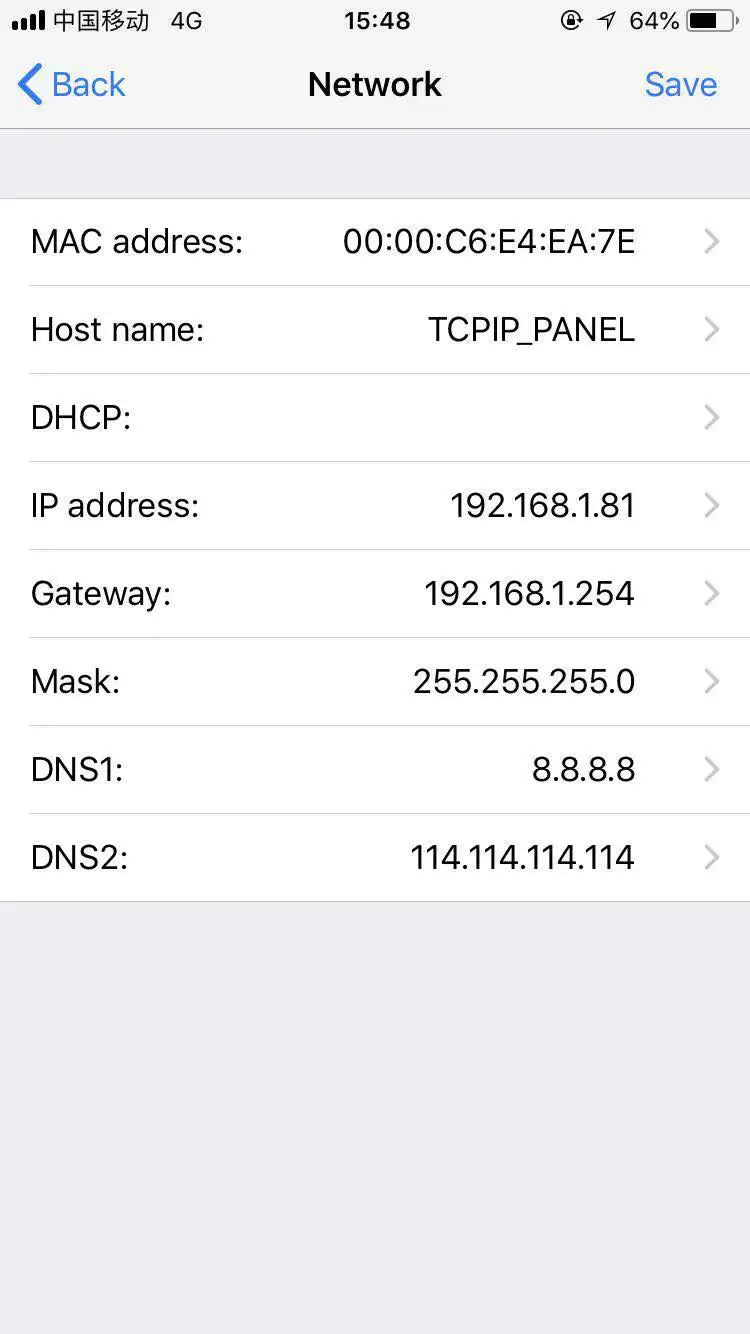
Task: Edit the Gateway 192.168.1.254
Action: point(375,594)
